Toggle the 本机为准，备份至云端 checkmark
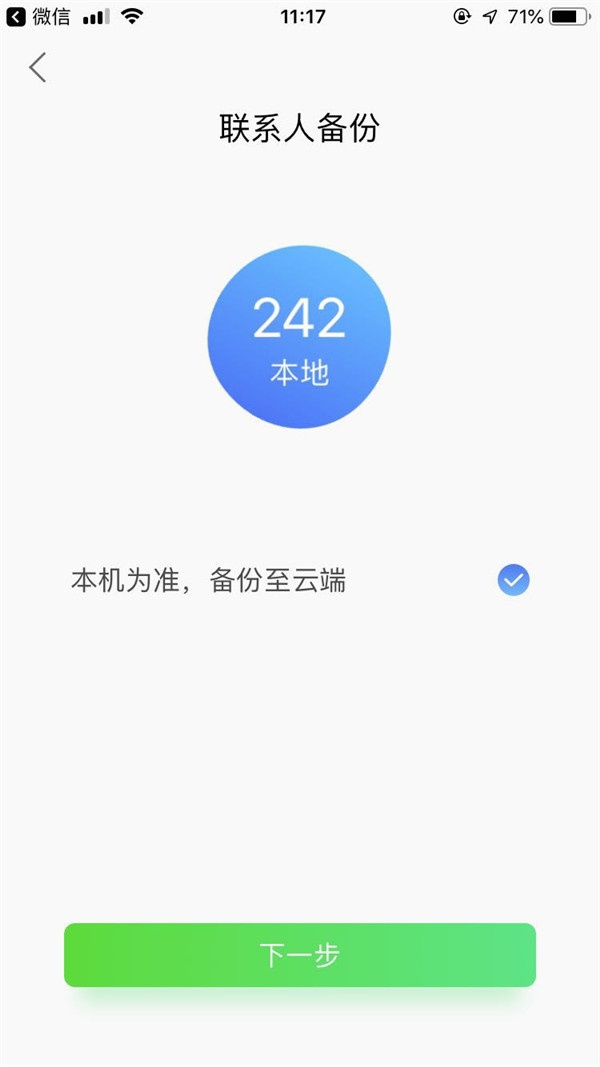 [513, 580]
